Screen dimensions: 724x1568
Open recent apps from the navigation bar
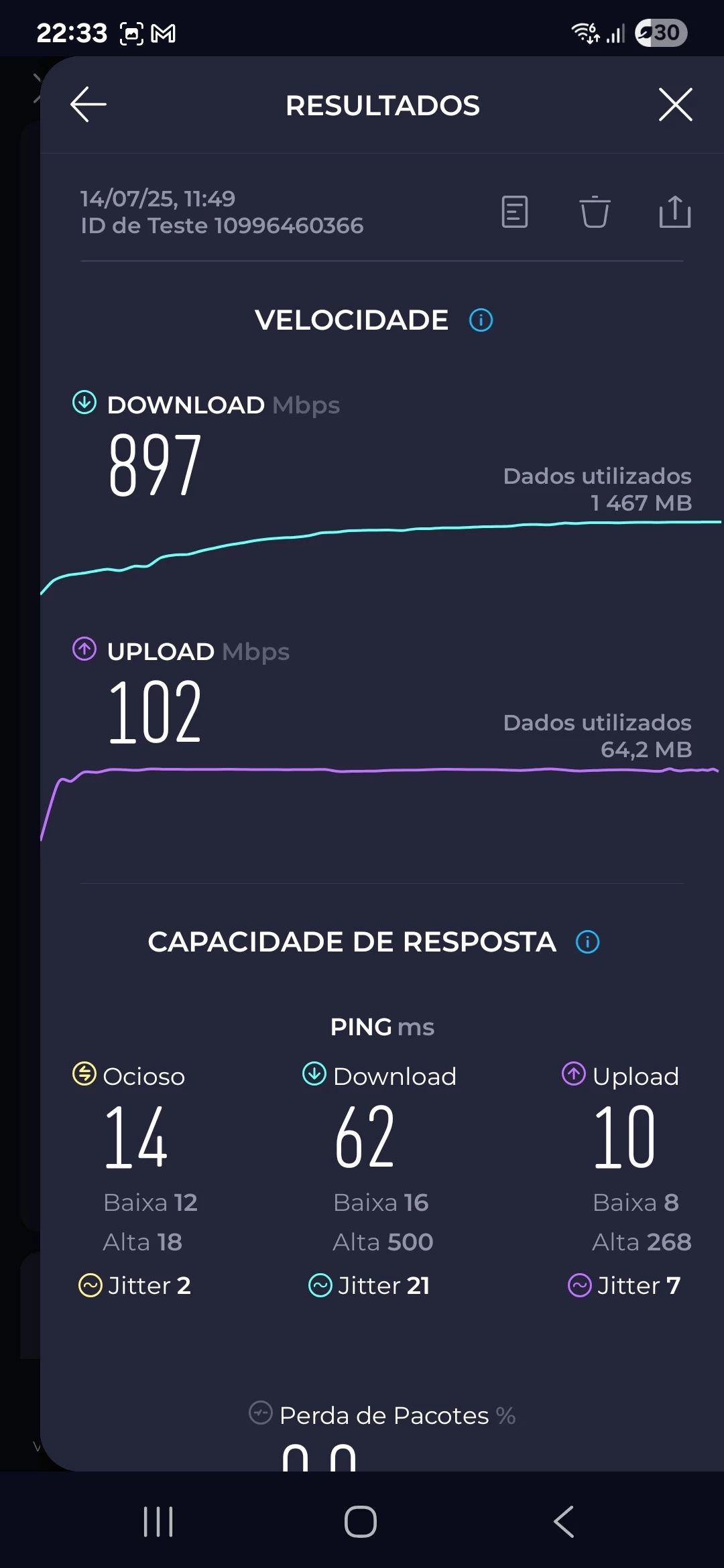click(158, 1521)
